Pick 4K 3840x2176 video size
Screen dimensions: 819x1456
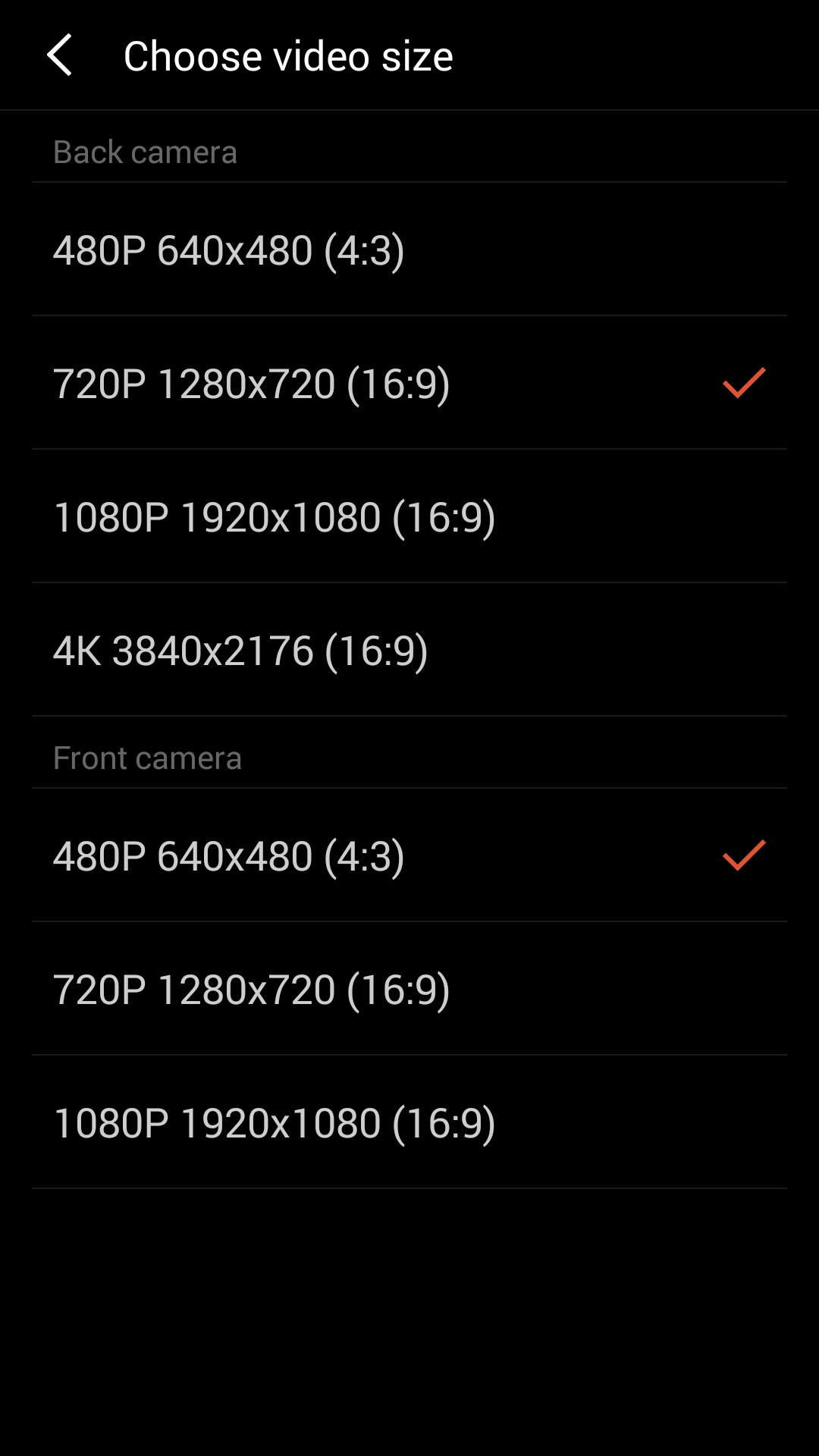coord(240,651)
